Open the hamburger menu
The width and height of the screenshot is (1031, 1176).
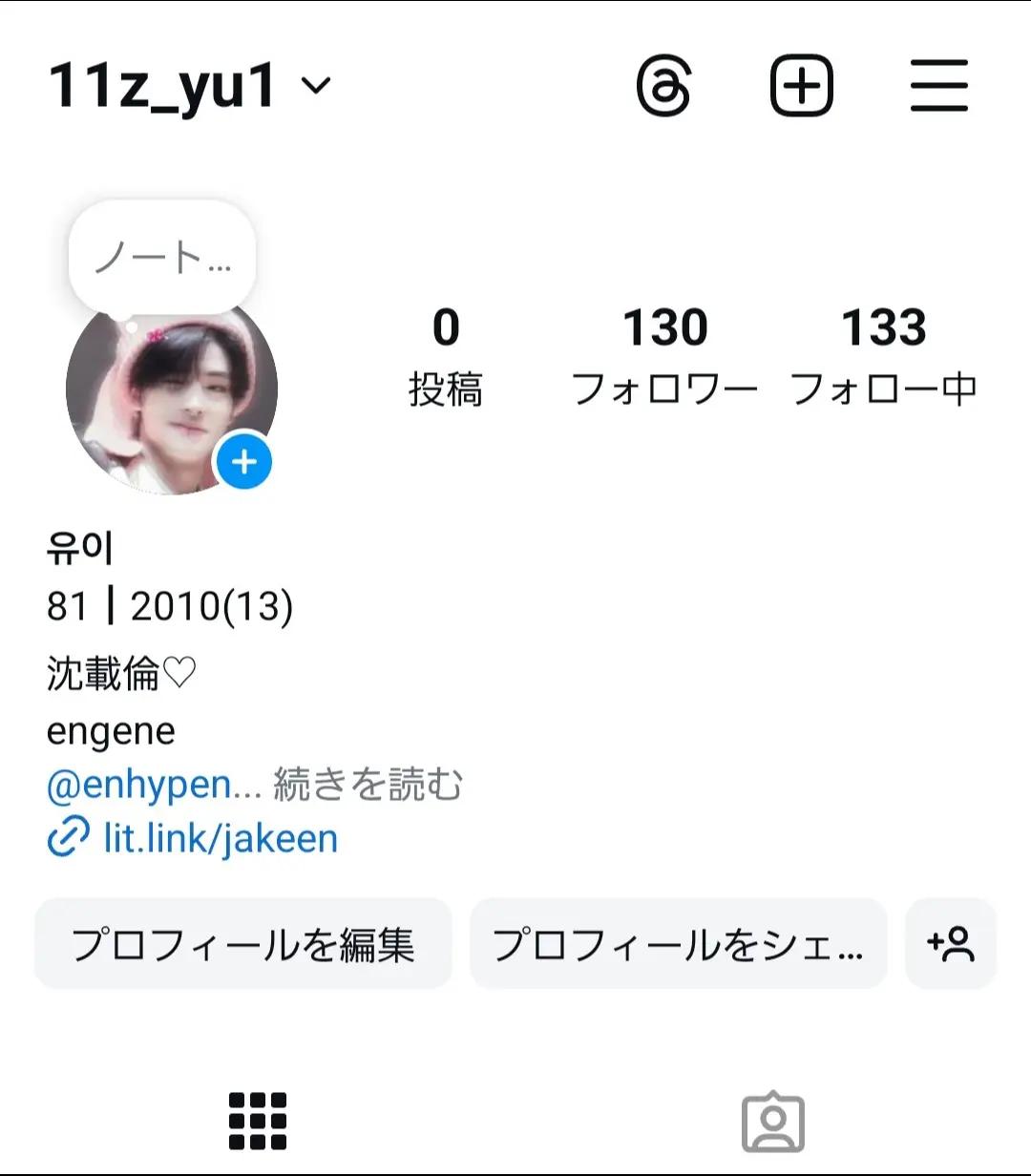(x=939, y=86)
